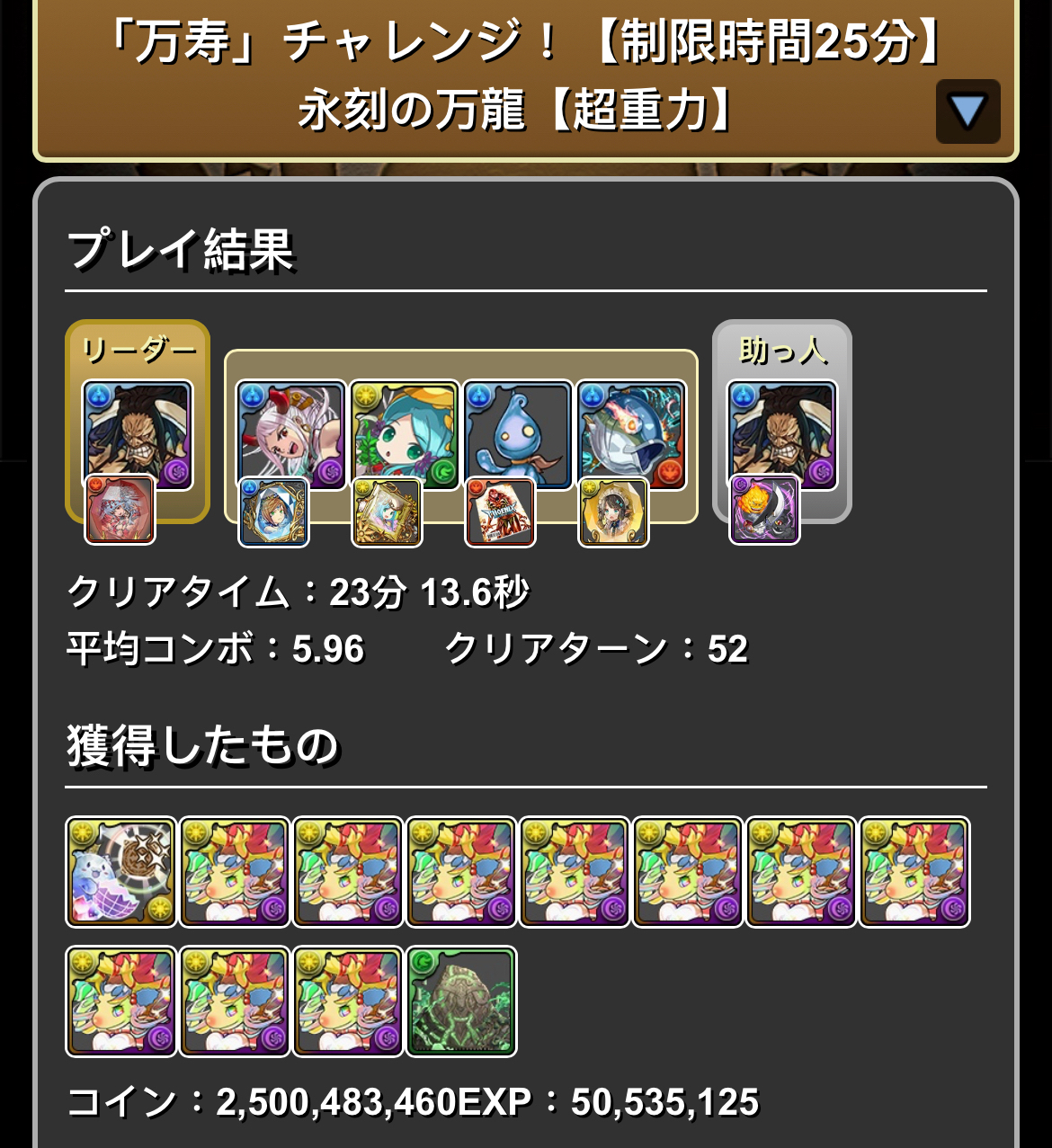The image size is (1052, 1148).
Task: Open the leader monster icon
Action: click(138, 434)
